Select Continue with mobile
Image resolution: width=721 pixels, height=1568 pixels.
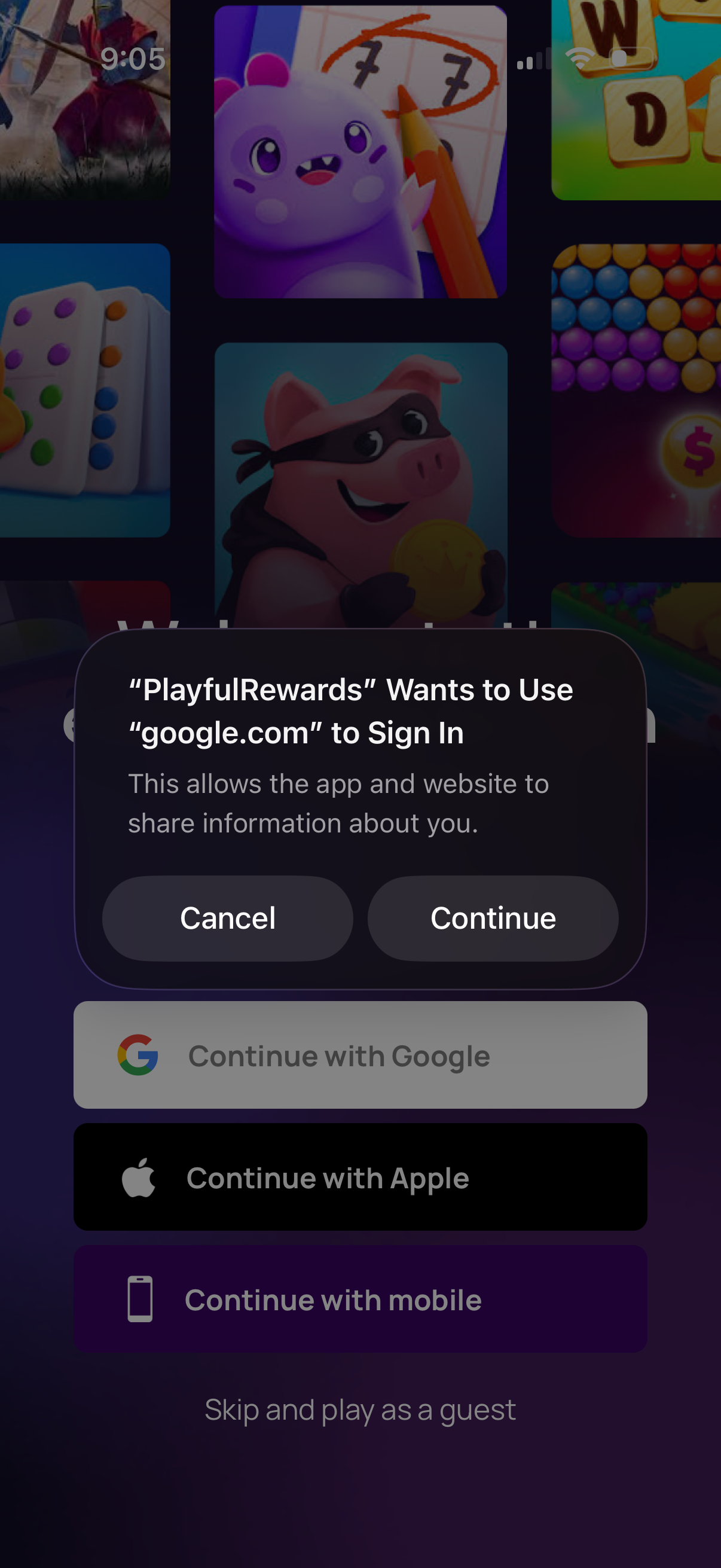click(x=360, y=1299)
